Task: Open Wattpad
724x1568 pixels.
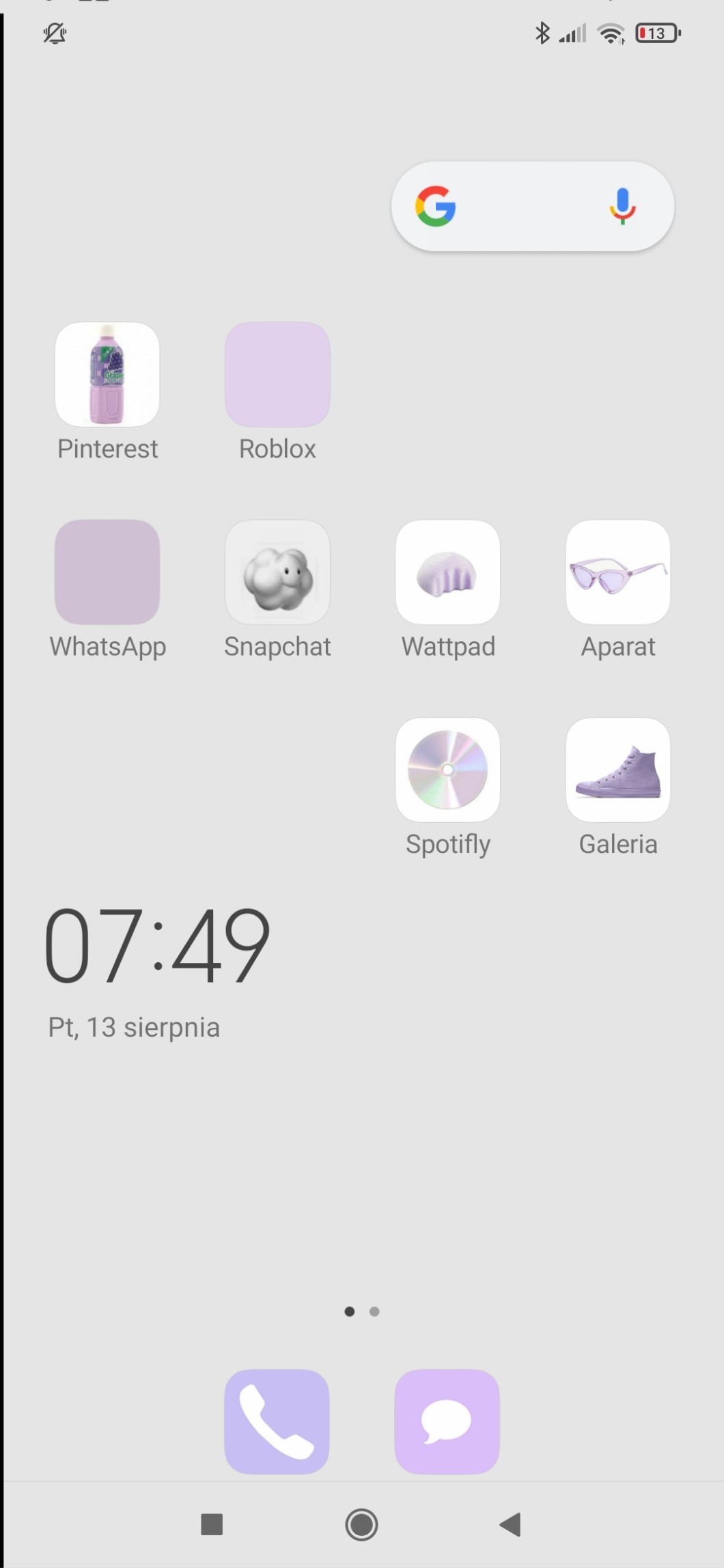Action: pyautogui.click(x=447, y=572)
